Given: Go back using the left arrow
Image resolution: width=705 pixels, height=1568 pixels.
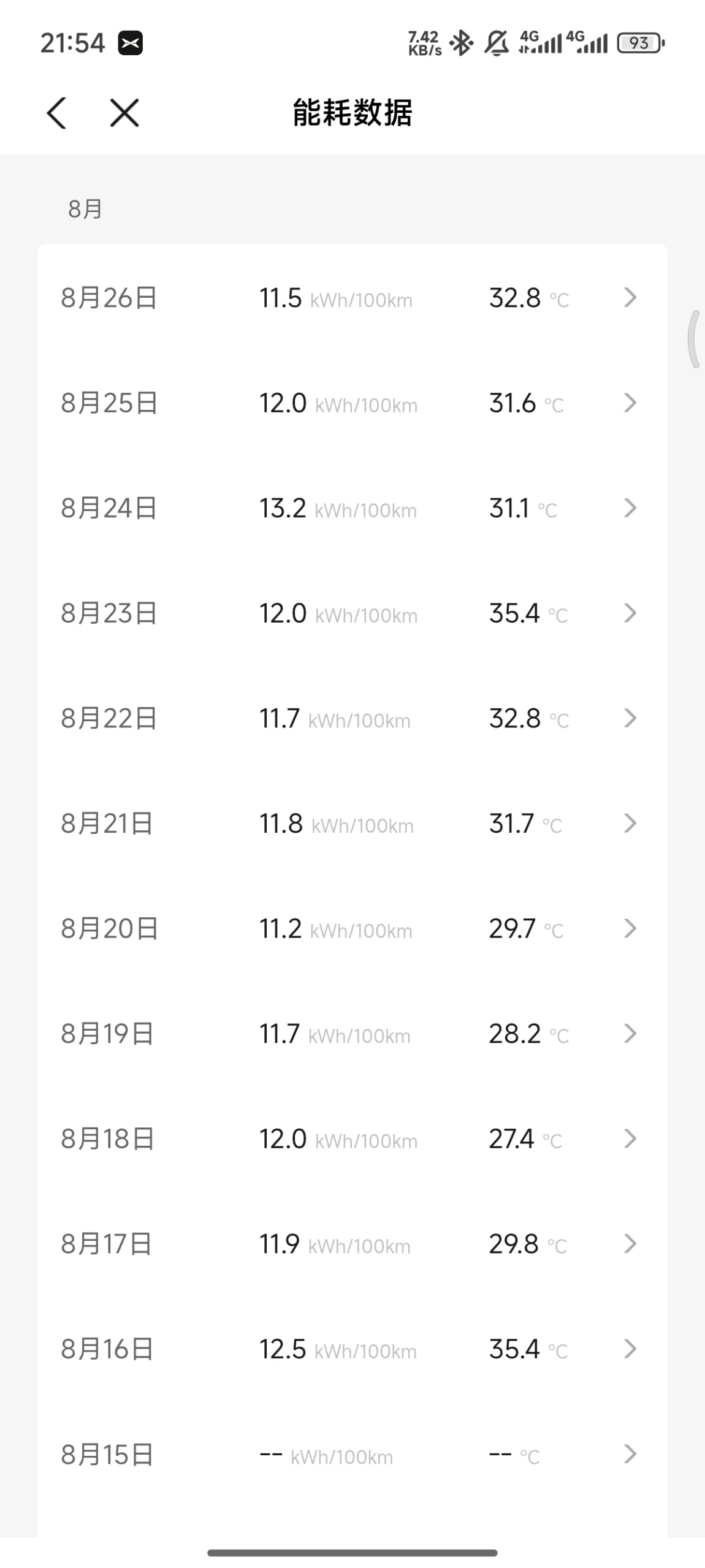Looking at the screenshot, I should click(56, 113).
